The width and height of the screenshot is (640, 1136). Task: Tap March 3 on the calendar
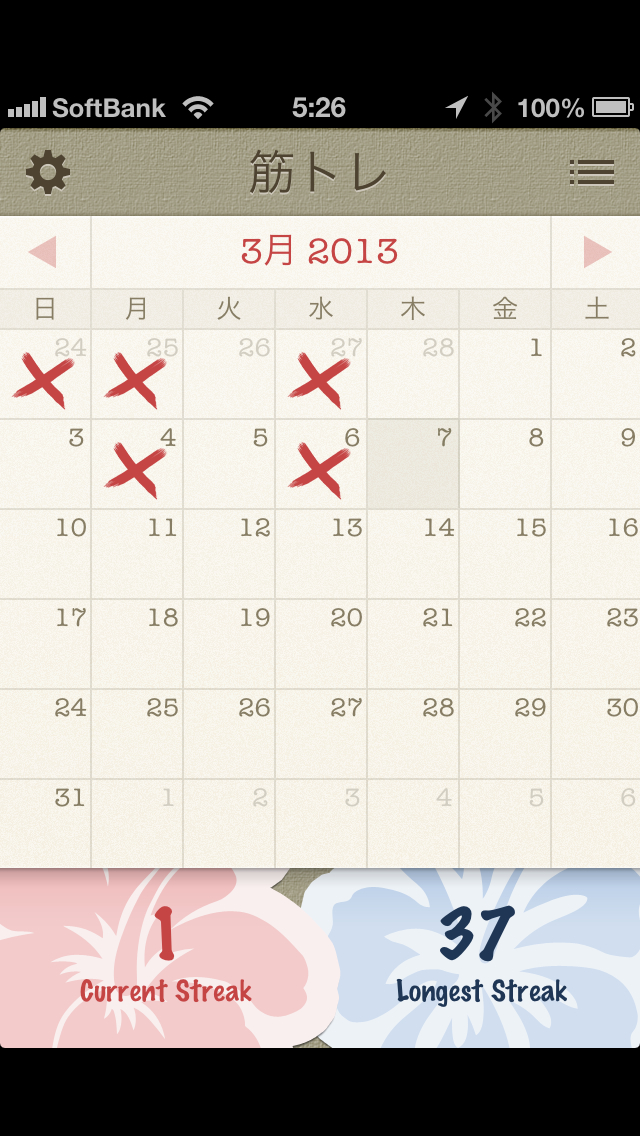[45, 465]
